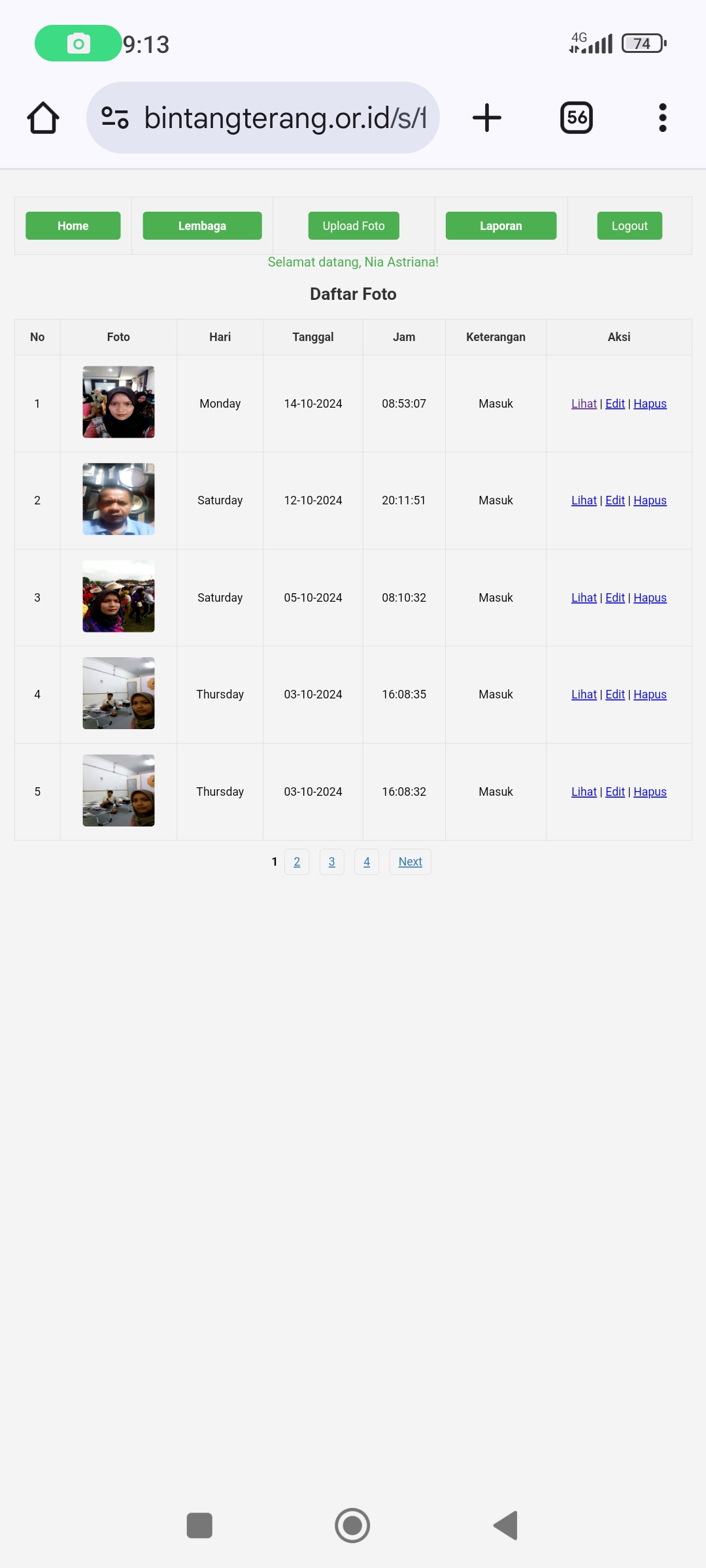Open the Laporan page
This screenshot has width=706, height=1568.
pos(501,226)
